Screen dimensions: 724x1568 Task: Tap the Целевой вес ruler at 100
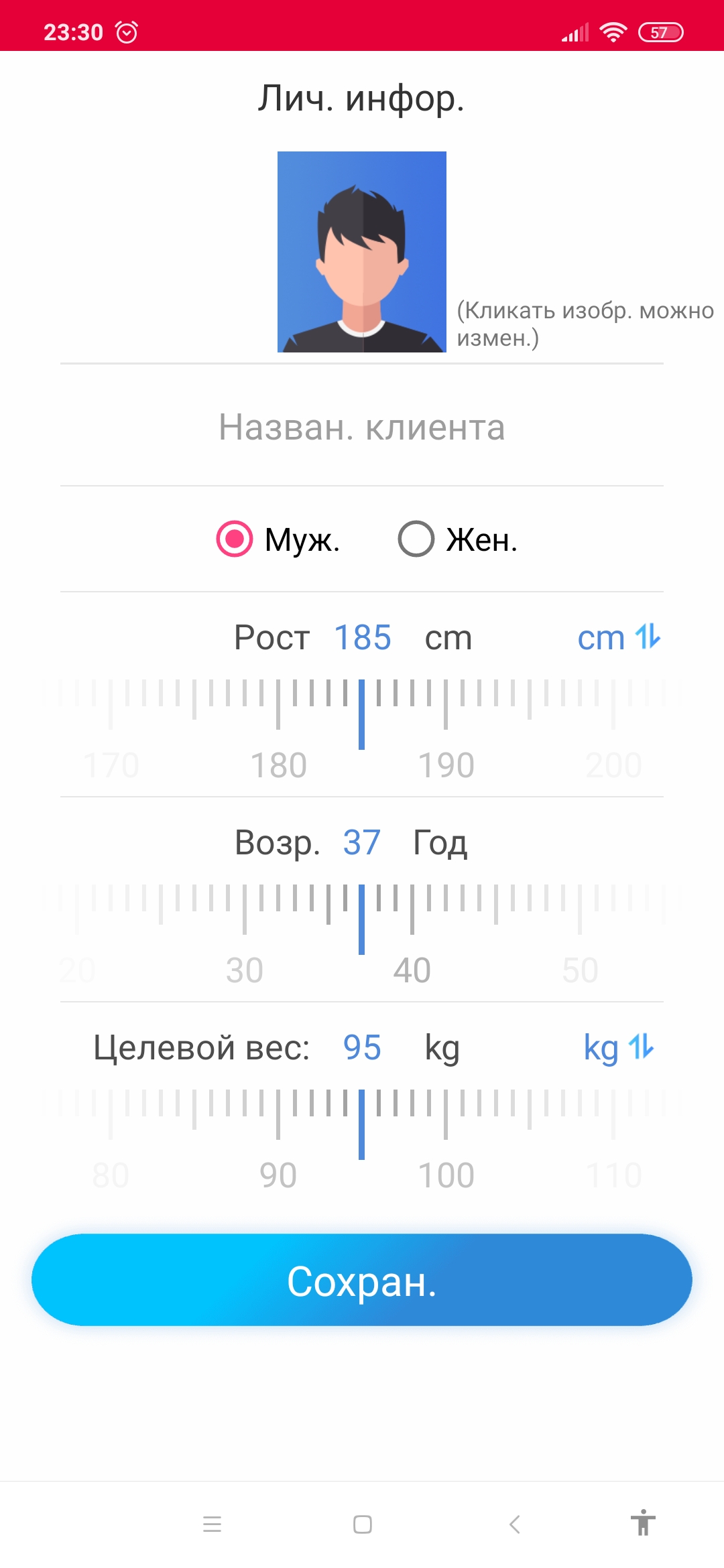click(446, 1114)
